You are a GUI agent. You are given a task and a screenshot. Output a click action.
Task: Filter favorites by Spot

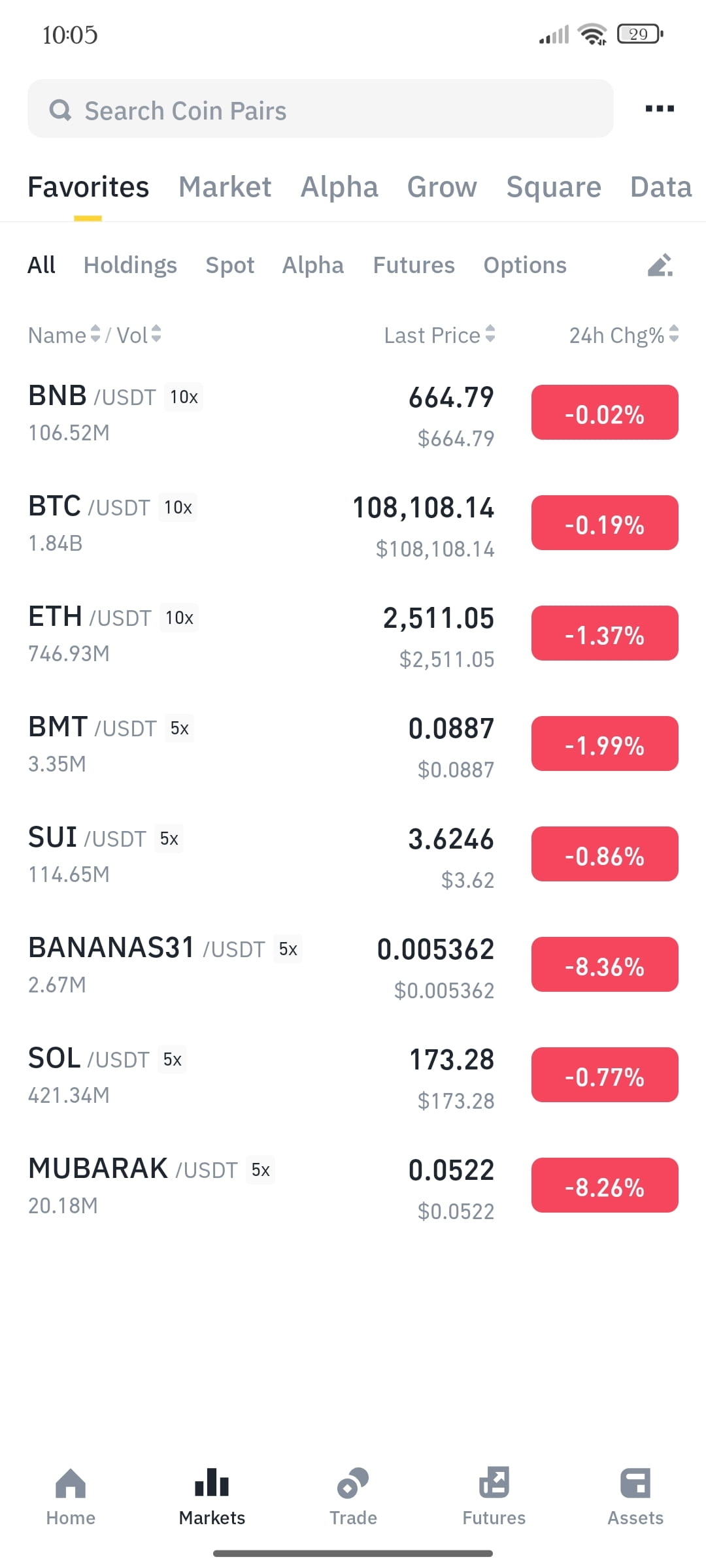click(229, 265)
